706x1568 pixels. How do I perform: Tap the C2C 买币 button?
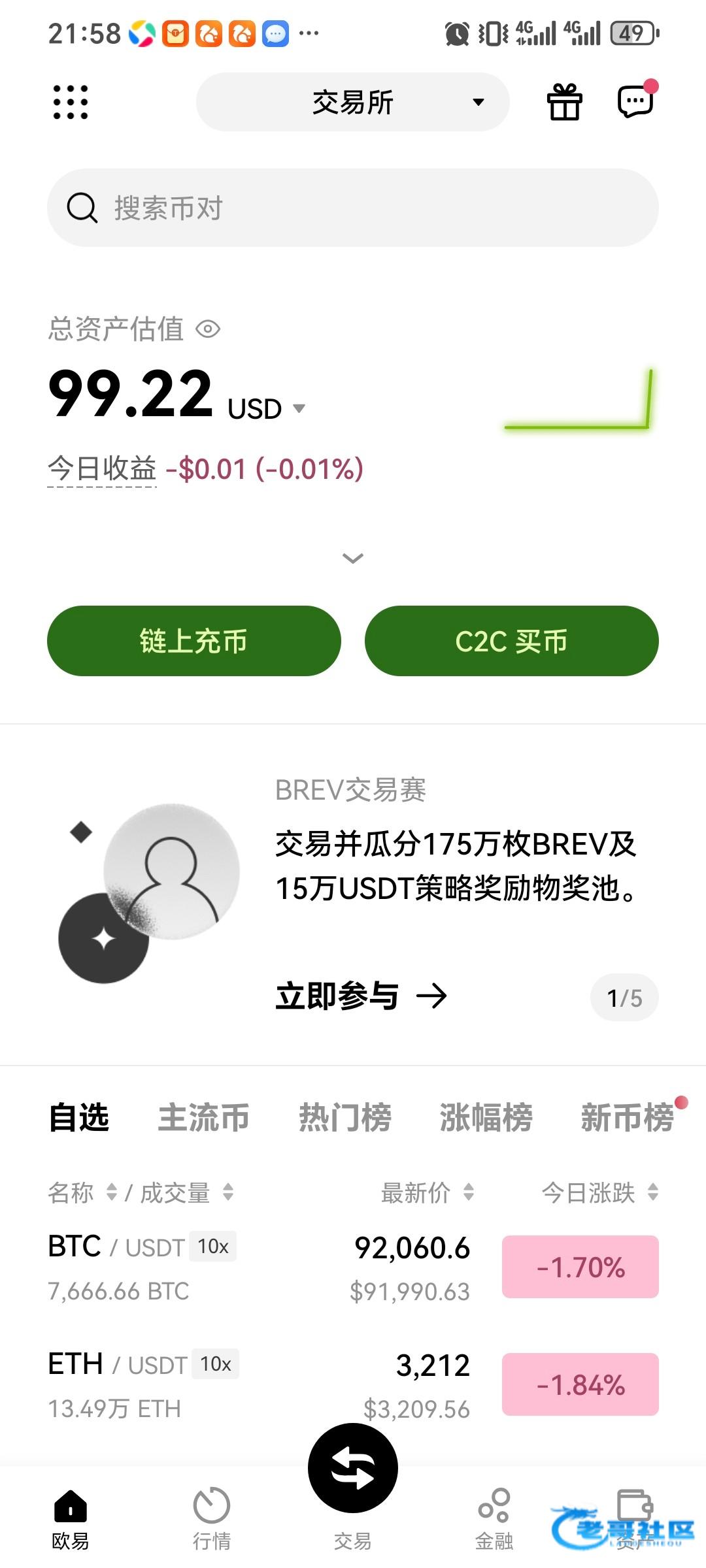(511, 641)
